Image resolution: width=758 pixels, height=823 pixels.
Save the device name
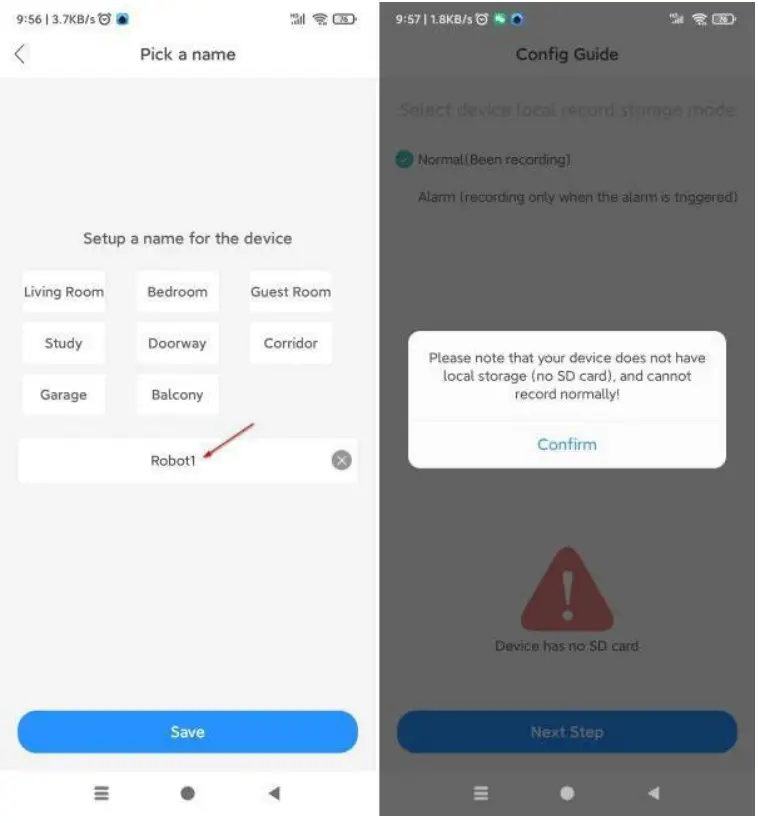point(187,732)
